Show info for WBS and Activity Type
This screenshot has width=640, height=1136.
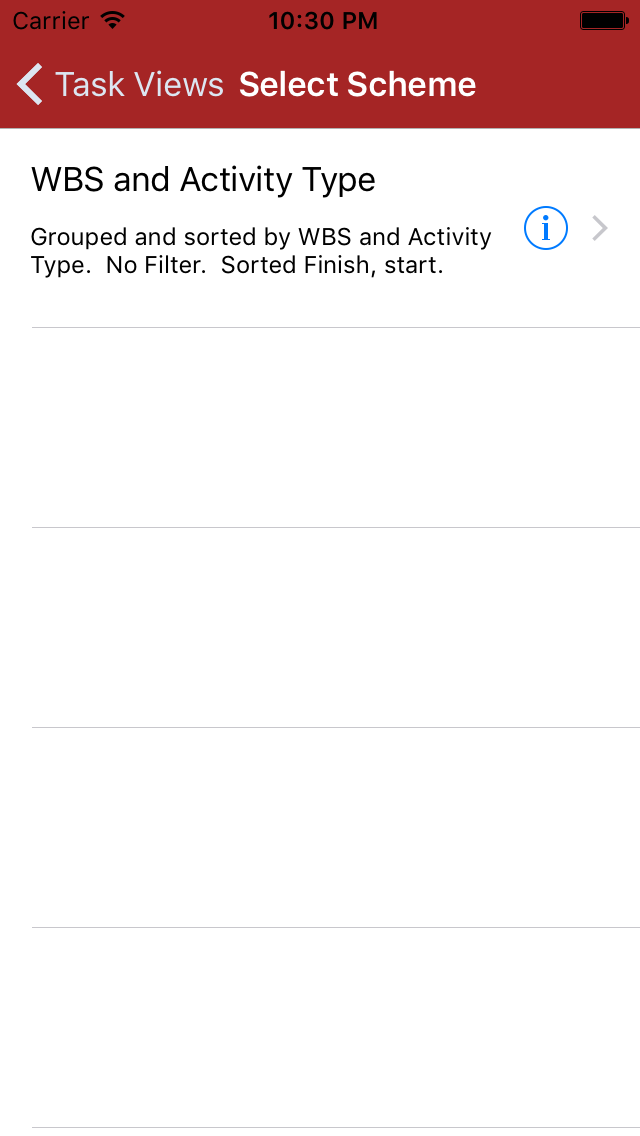pos(546,229)
